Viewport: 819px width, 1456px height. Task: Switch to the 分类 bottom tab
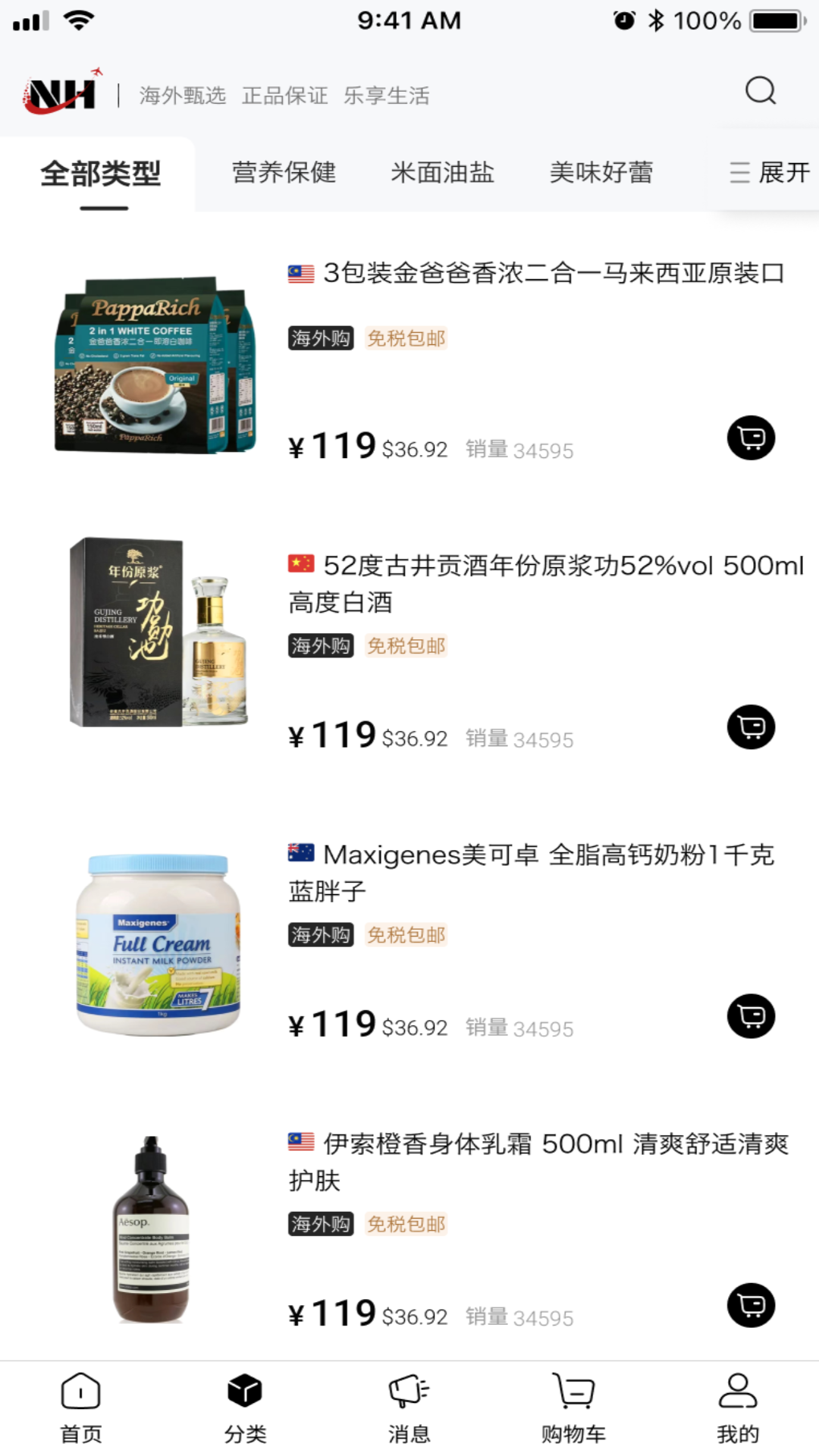(245, 1407)
